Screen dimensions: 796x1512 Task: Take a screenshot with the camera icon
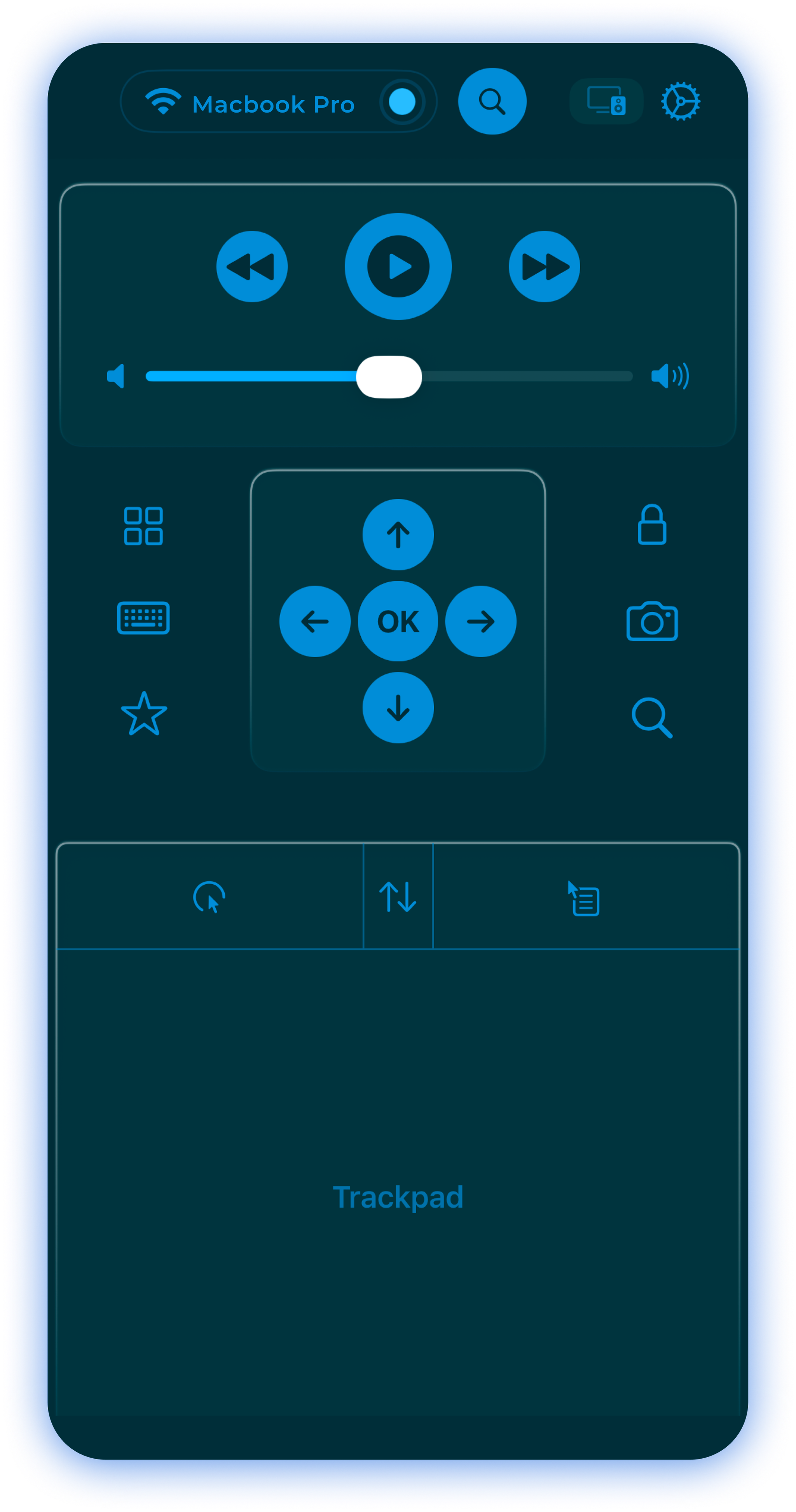click(651, 622)
